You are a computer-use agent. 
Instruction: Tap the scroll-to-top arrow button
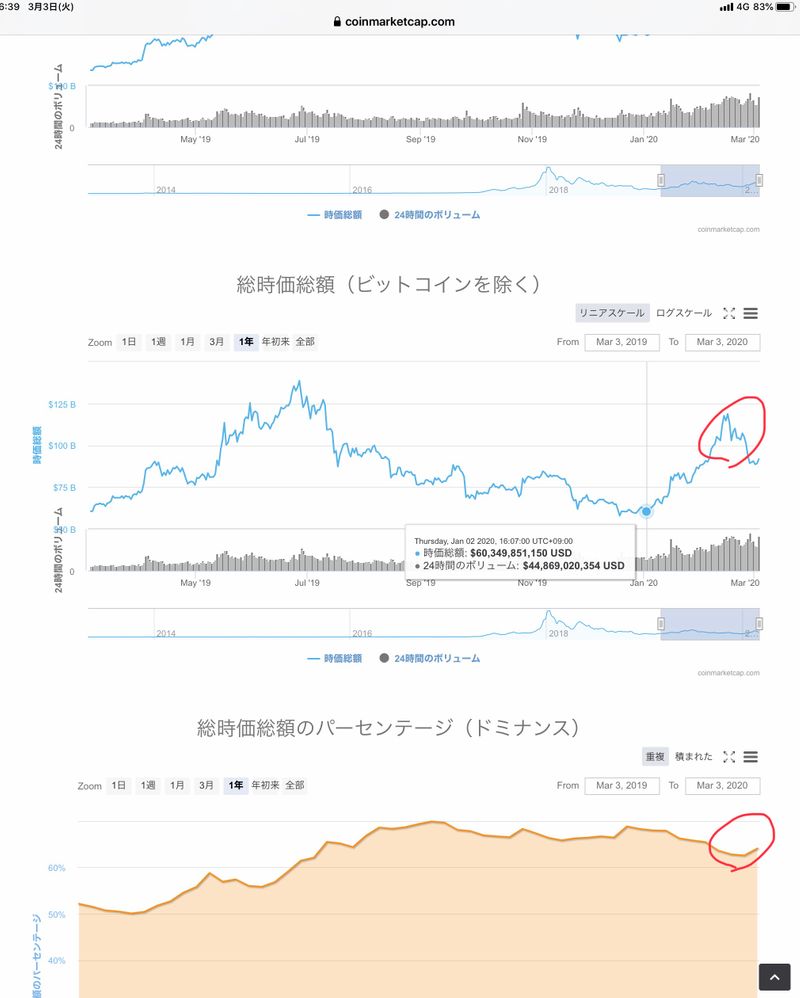774,977
